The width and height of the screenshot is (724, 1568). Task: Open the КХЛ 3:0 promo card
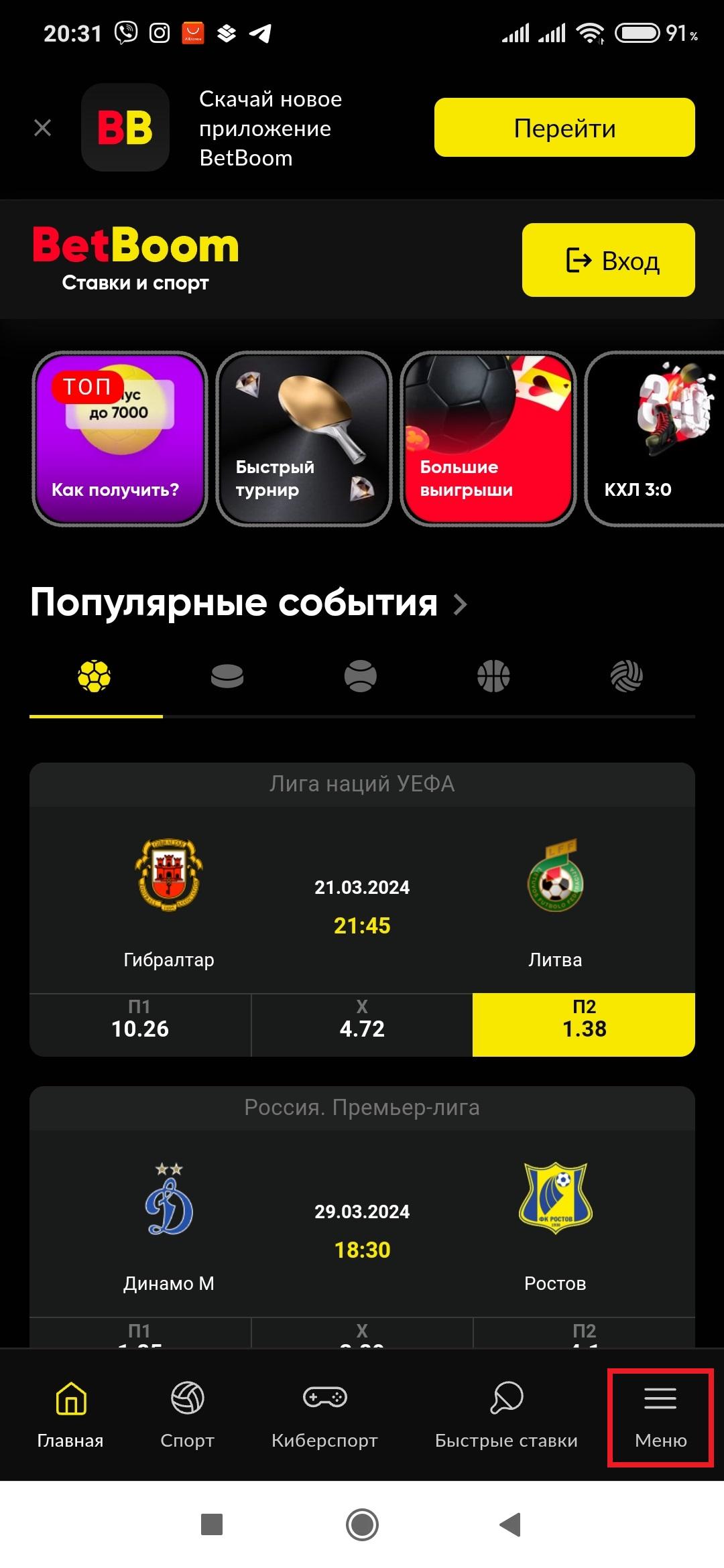click(x=654, y=439)
